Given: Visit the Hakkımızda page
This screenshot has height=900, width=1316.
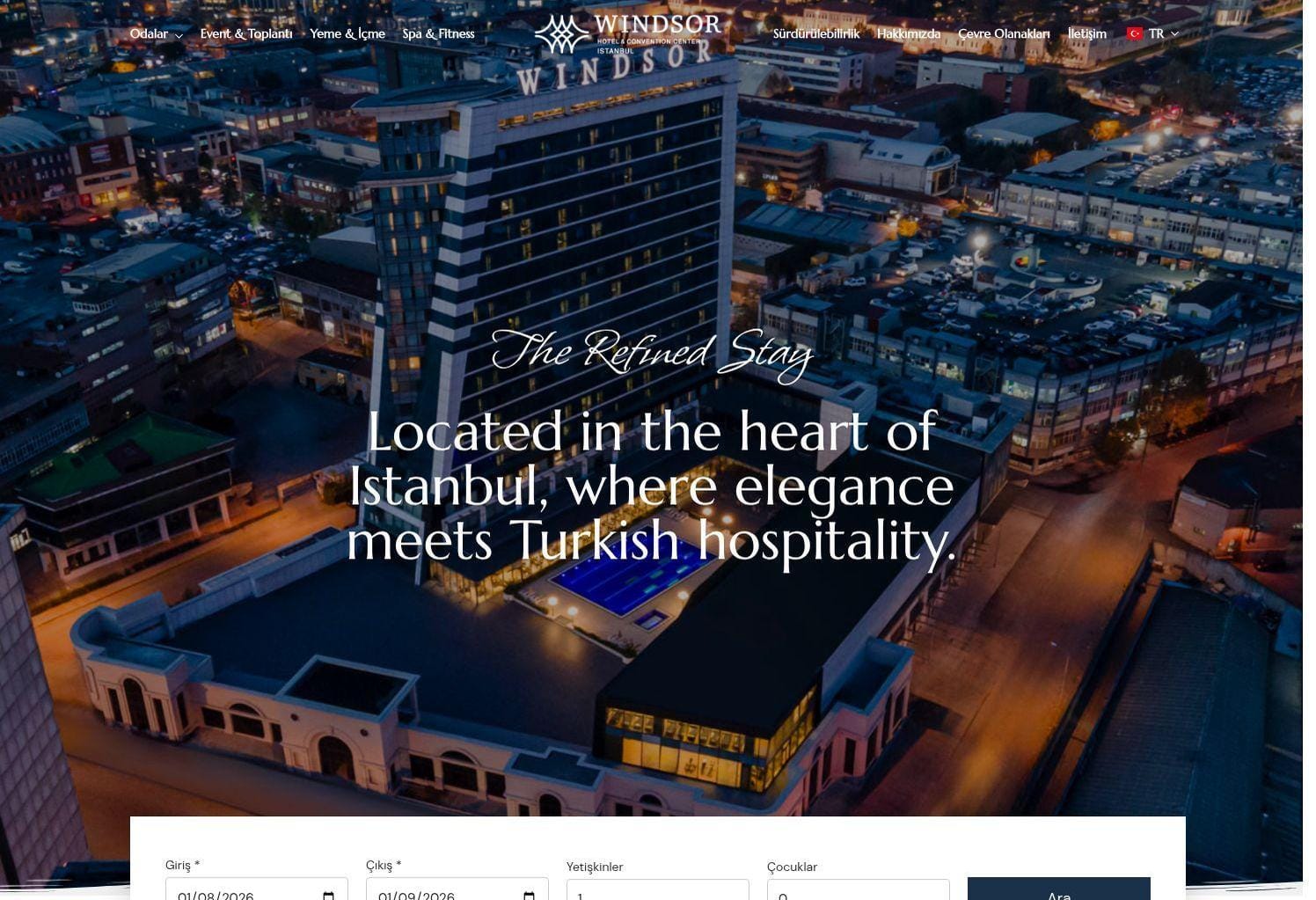Looking at the screenshot, I should pyautogui.click(x=908, y=34).
